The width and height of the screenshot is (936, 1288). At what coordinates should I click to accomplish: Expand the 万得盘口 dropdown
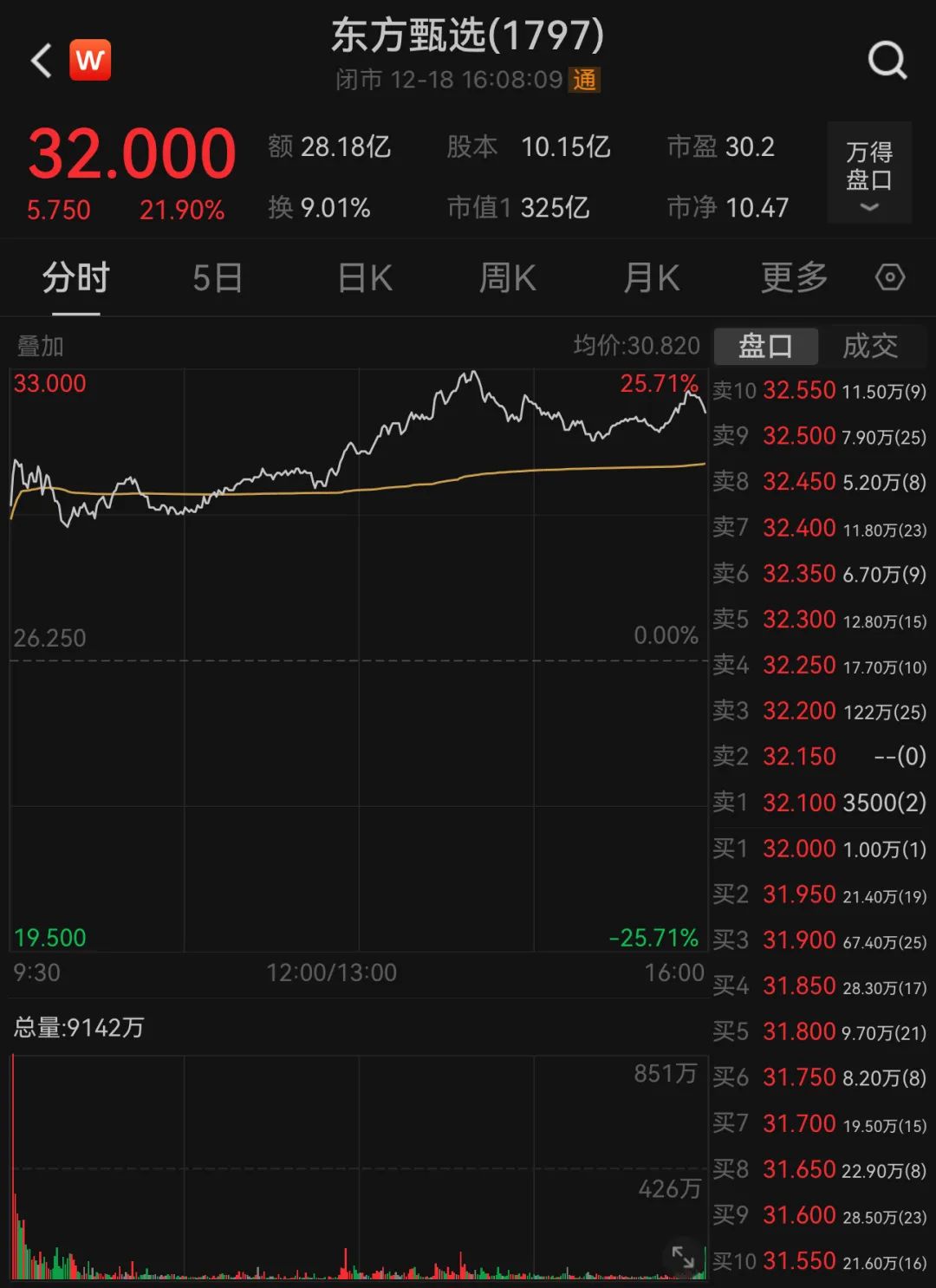(x=868, y=174)
